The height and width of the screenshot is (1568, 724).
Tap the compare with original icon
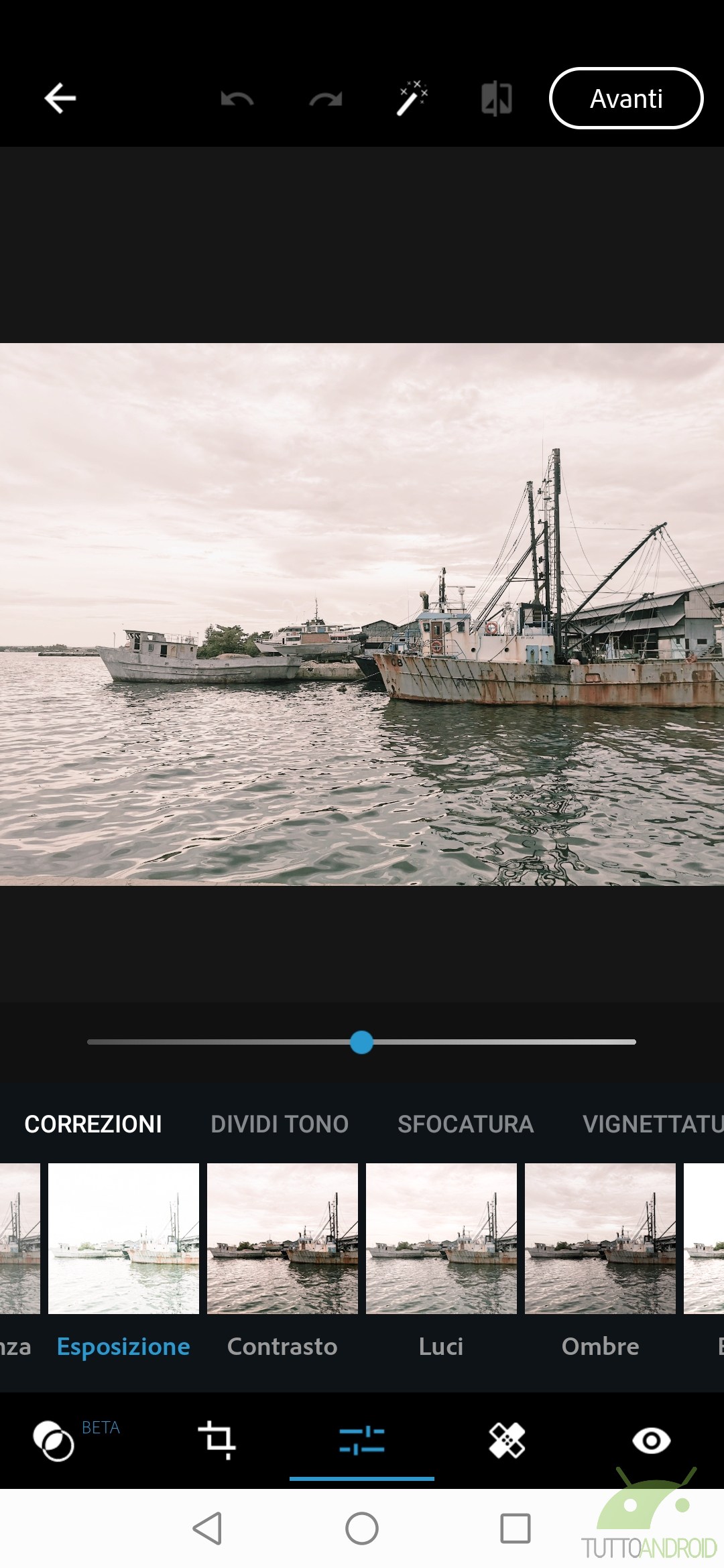[497, 99]
